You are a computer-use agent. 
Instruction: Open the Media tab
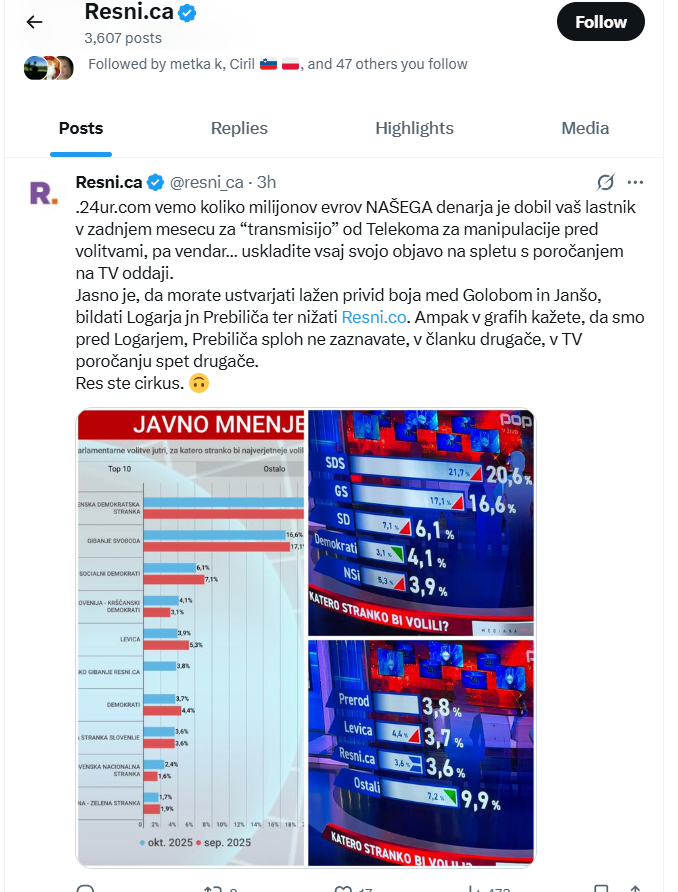585,128
